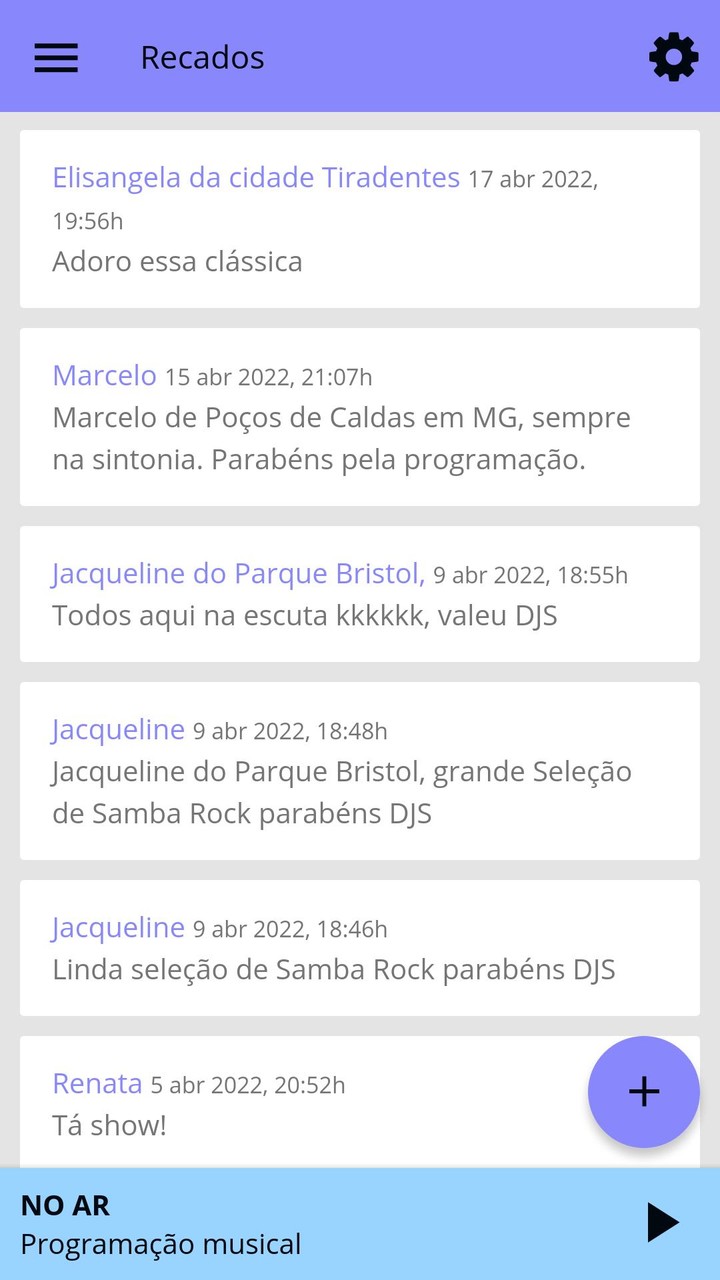720x1280 pixels.
Task: Open the hamburger navigation menu
Action: [x=56, y=57]
